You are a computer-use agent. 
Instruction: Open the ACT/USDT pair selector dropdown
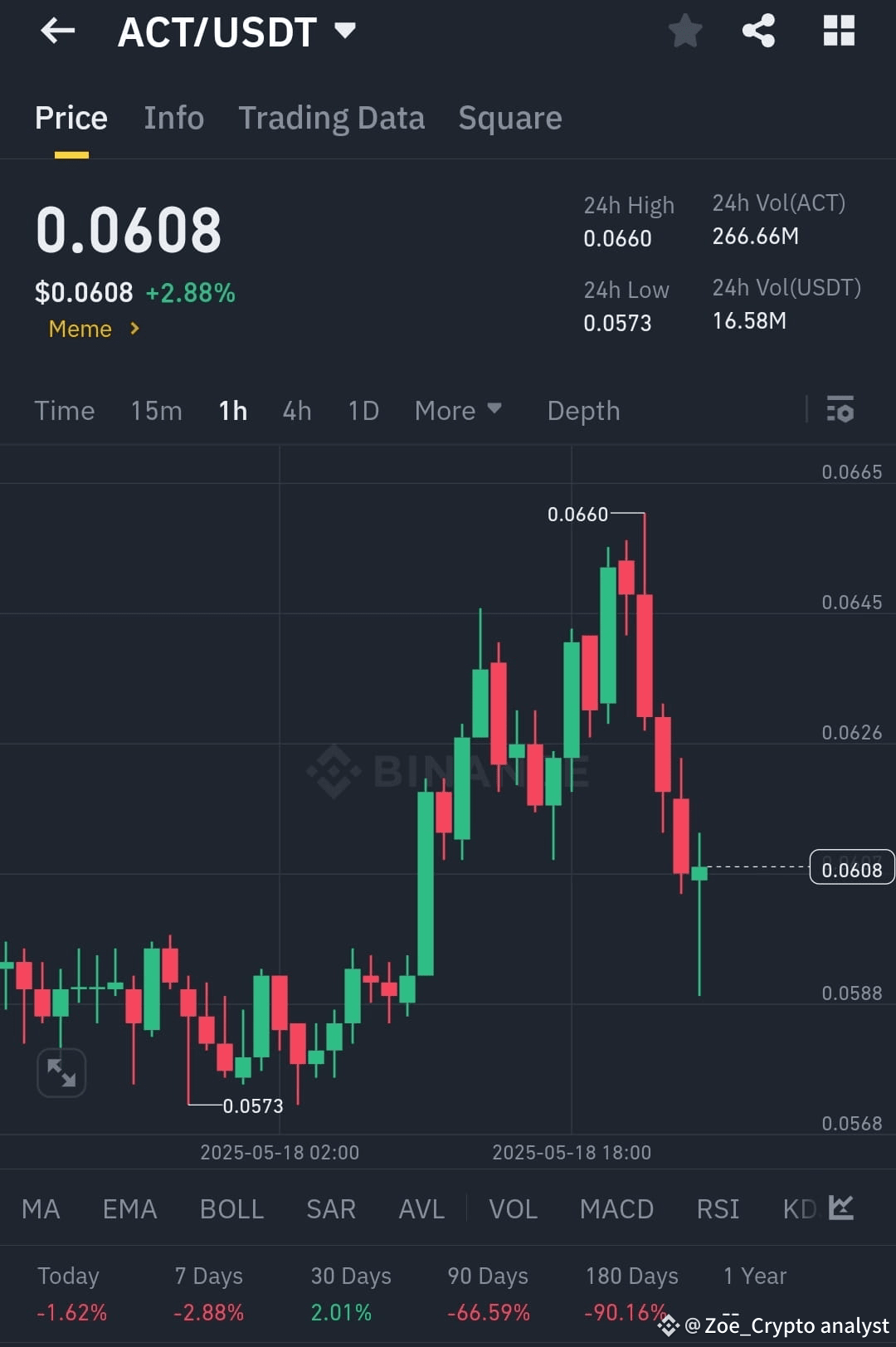coord(239,31)
